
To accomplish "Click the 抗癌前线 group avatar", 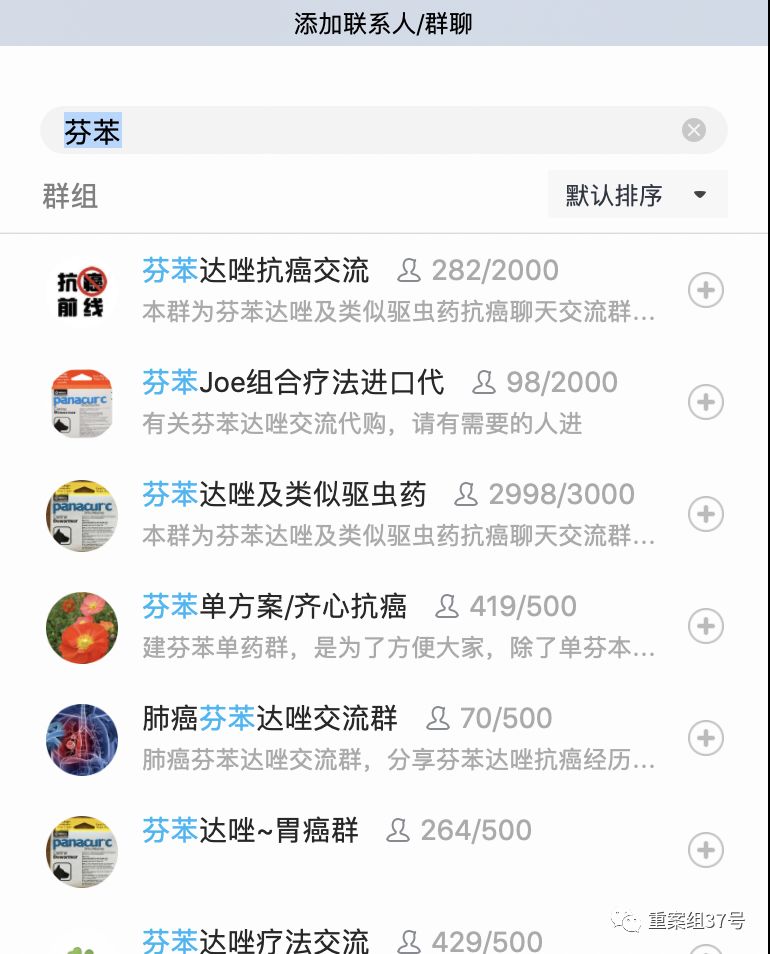I will coord(81,290).
